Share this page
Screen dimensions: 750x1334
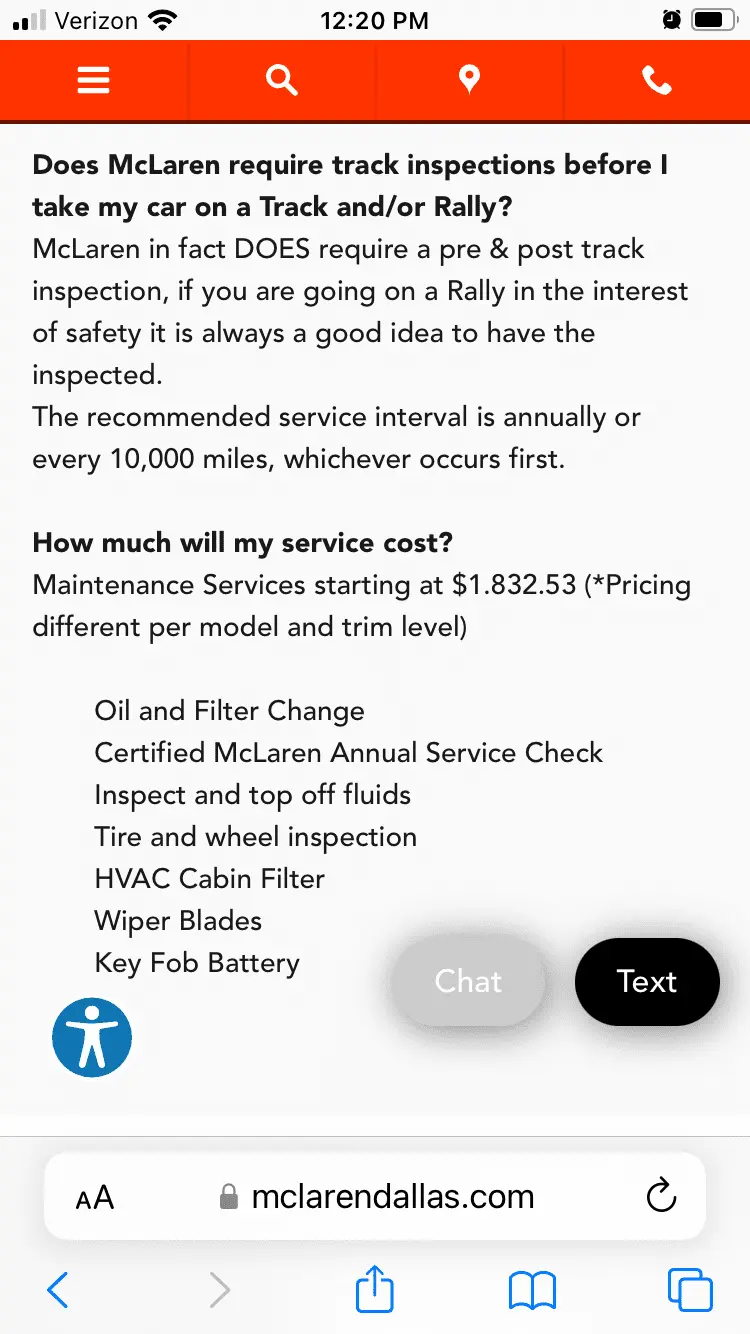tap(375, 1288)
